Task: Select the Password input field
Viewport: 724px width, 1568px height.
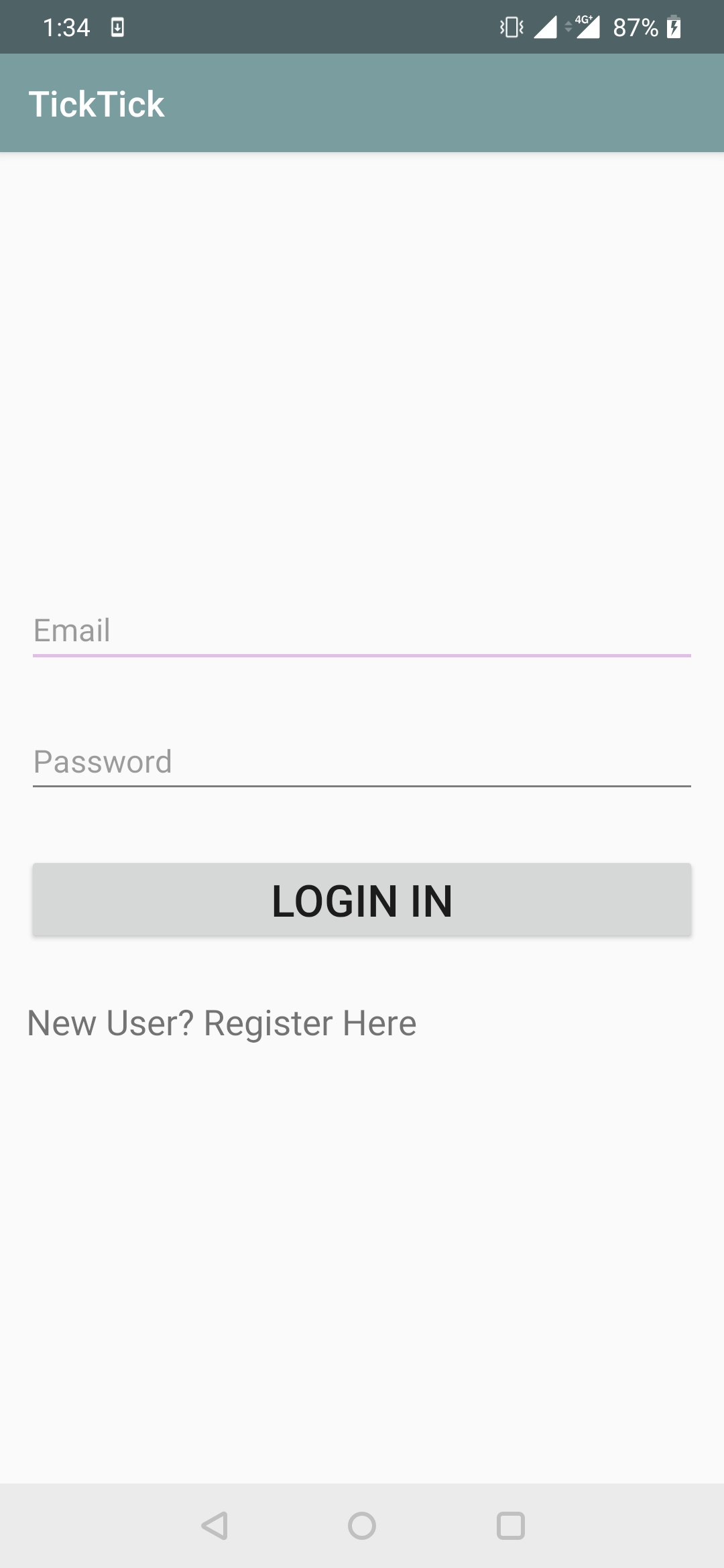Action: (362, 761)
